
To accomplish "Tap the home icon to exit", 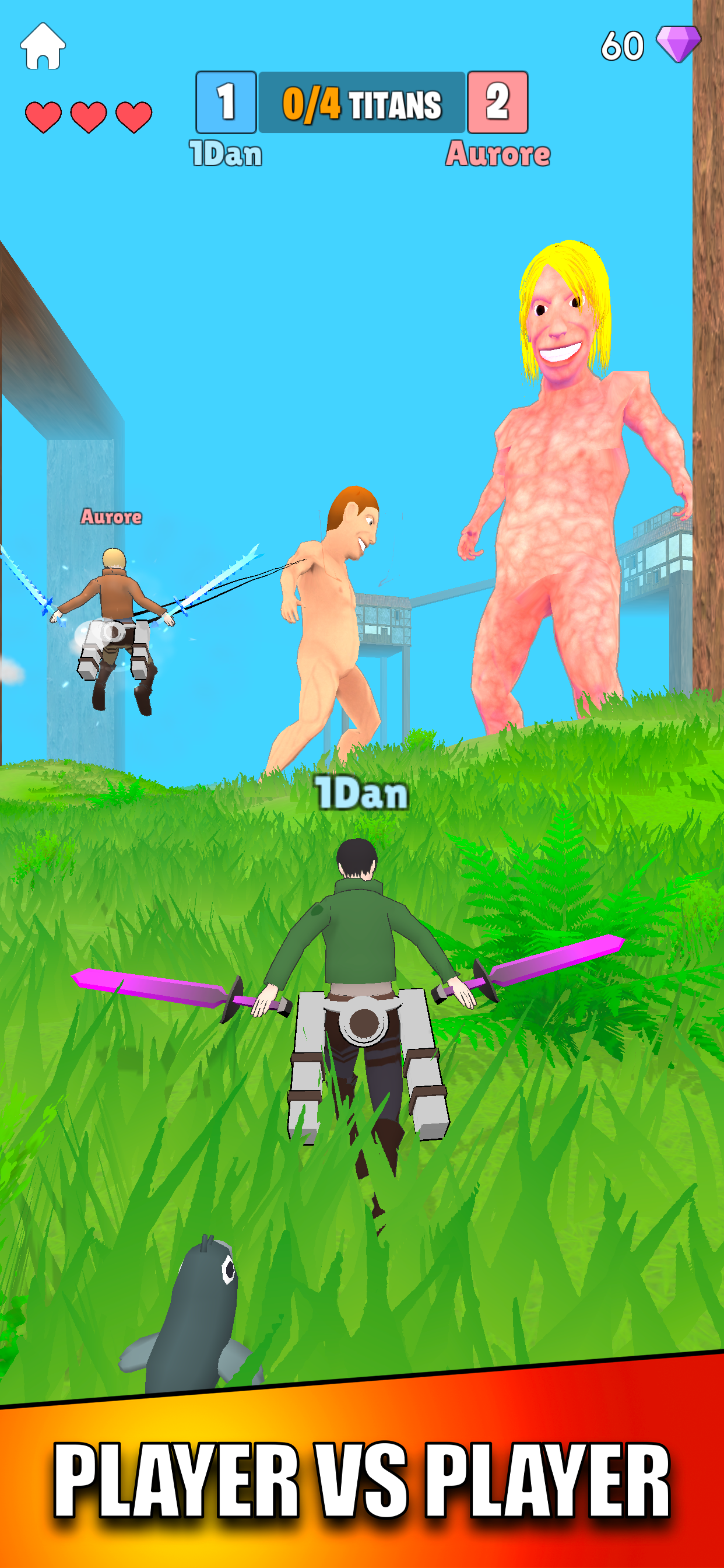I will pyautogui.click(x=43, y=46).
